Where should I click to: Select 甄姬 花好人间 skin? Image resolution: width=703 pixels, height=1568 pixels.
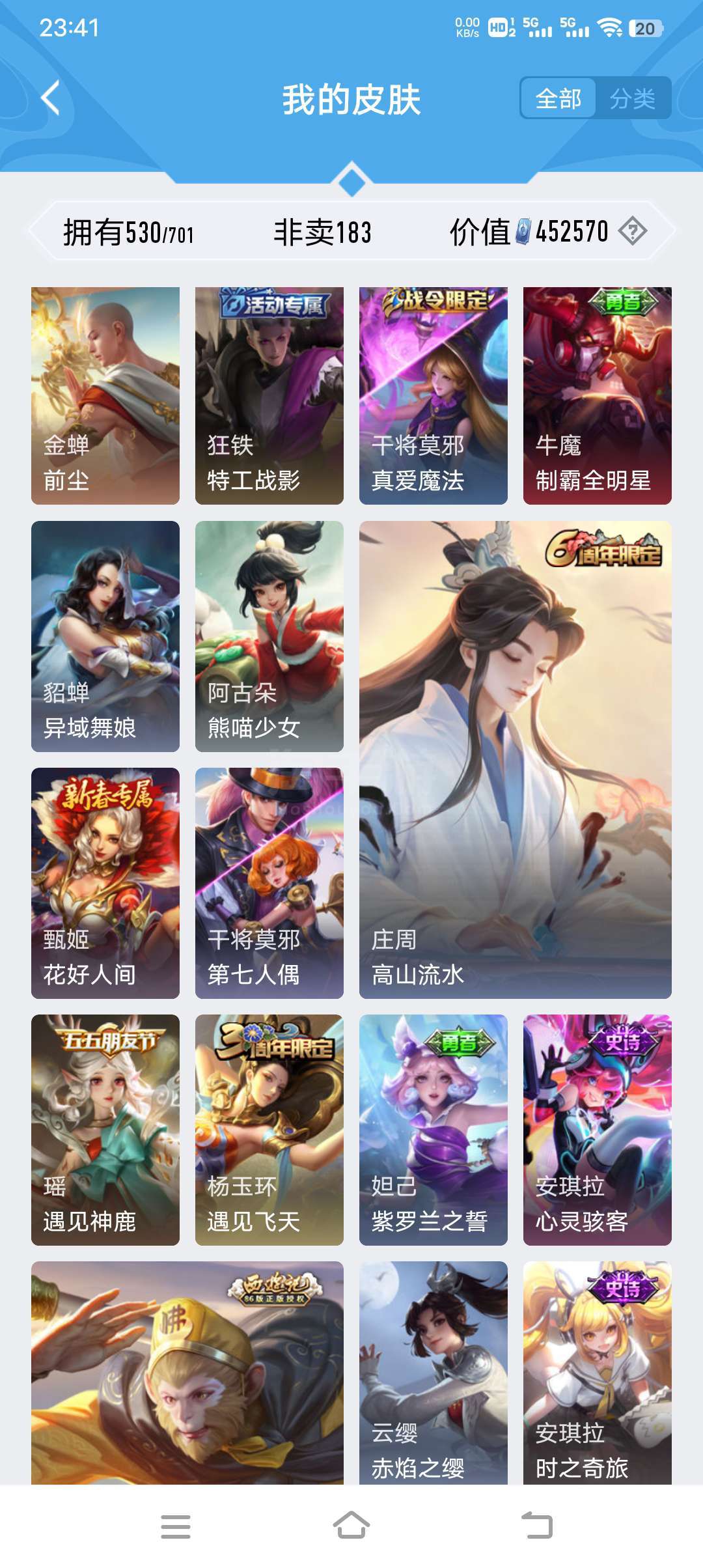(x=105, y=883)
